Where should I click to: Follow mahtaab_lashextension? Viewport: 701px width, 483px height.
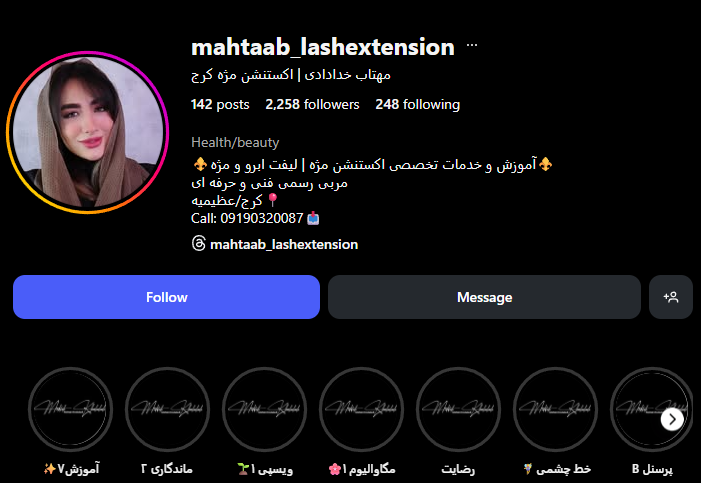click(x=166, y=297)
